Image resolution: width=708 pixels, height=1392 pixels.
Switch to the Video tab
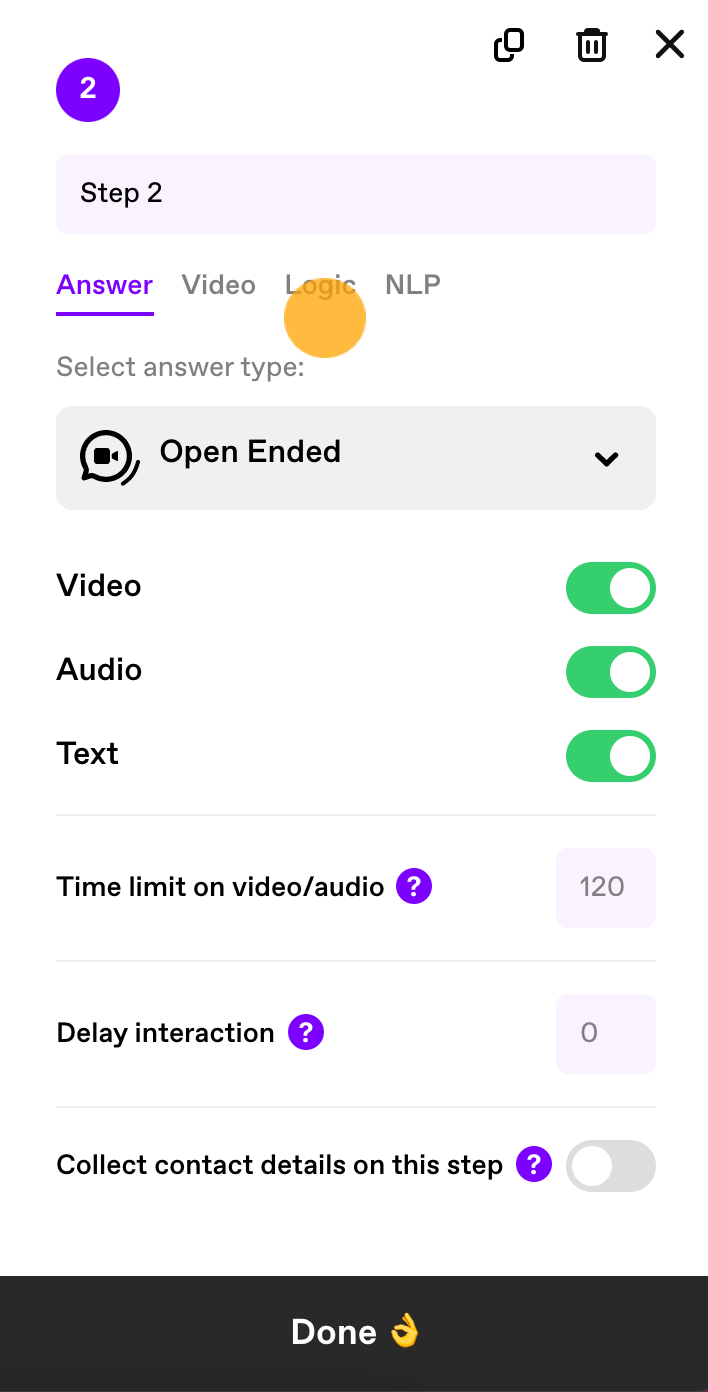(219, 285)
